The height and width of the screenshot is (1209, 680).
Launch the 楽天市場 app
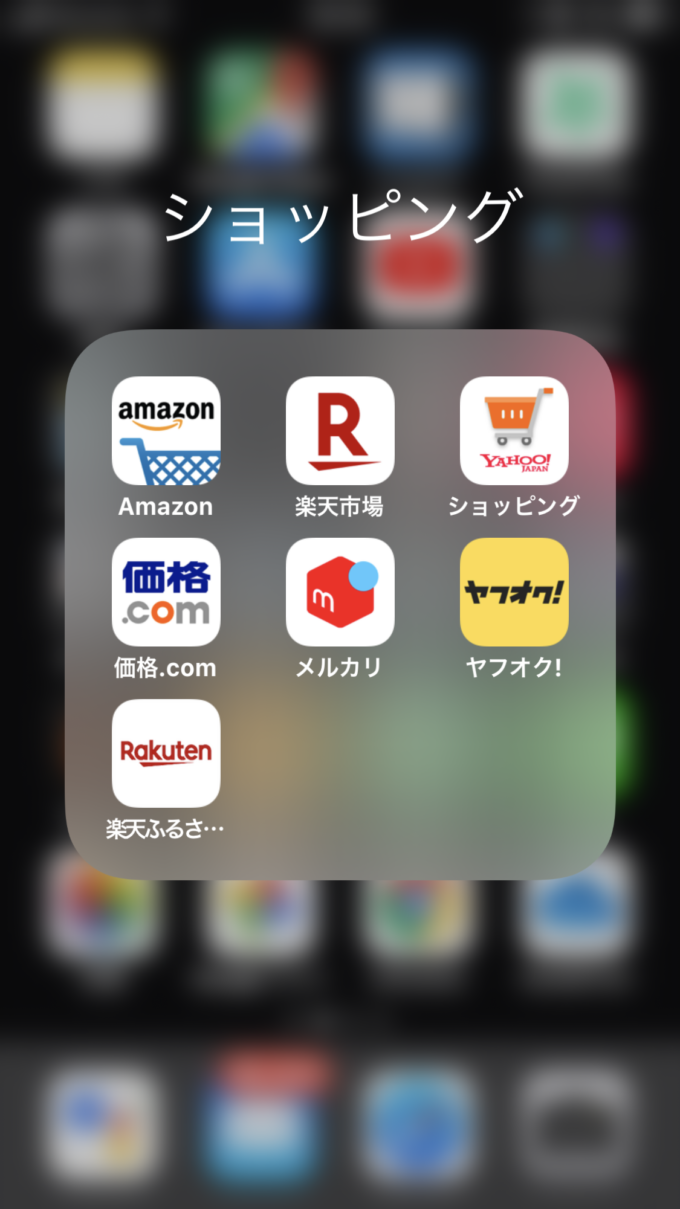pyautogui.click(x=340, y=431)
